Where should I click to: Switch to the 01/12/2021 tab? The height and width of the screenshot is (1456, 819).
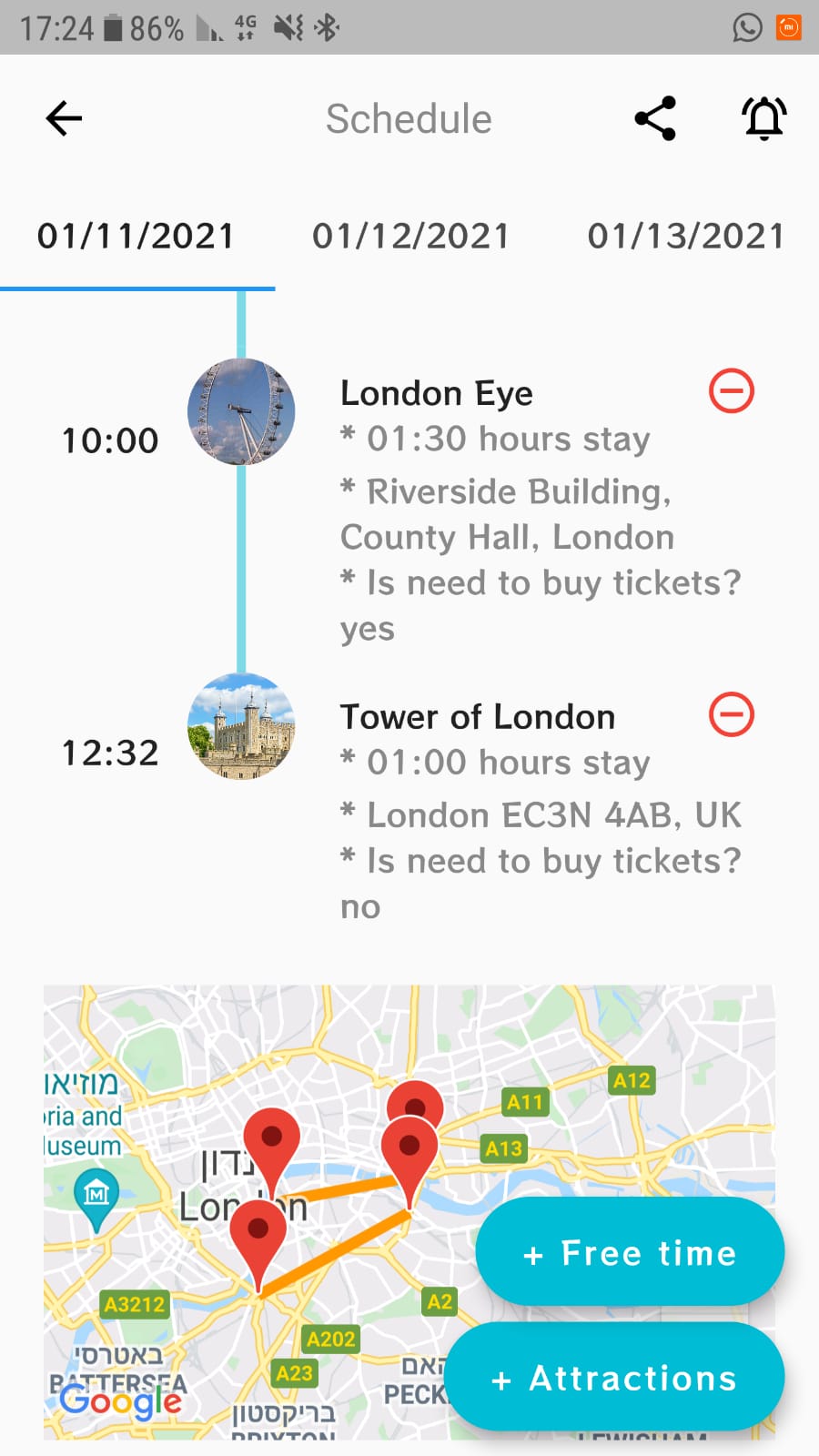410,237
